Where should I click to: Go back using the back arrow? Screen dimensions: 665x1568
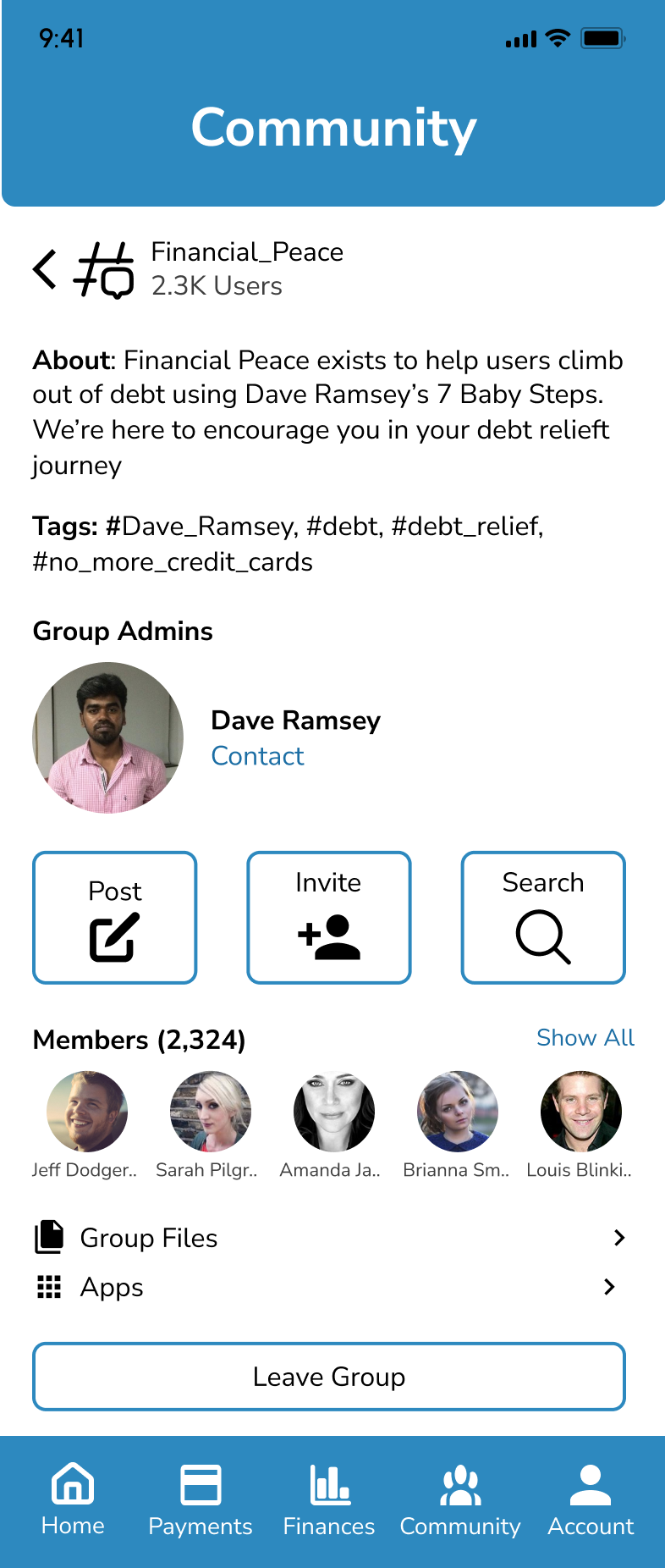tap(46, 269)
